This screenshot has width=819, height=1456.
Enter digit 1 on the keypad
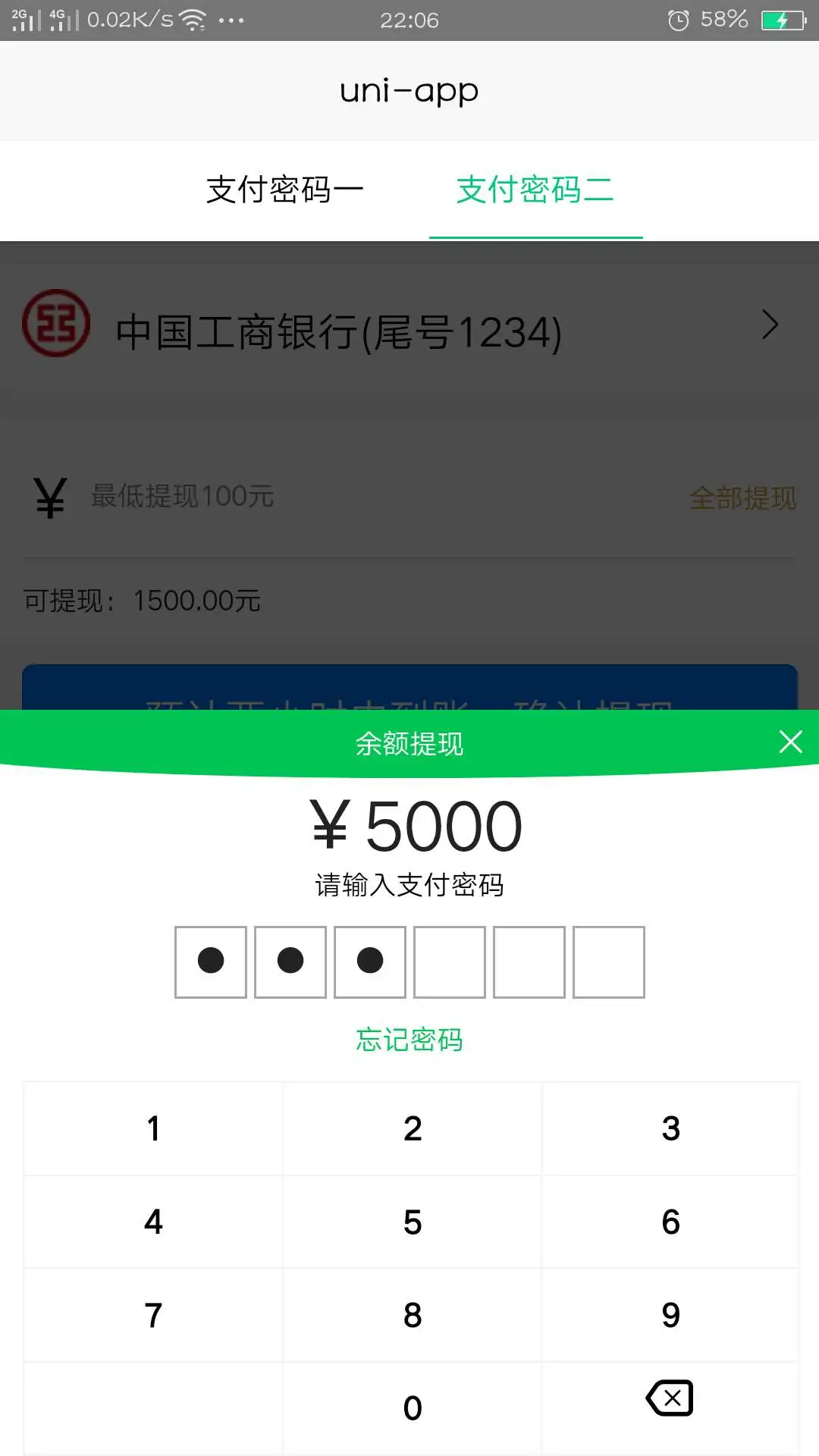coord(153,1128)
